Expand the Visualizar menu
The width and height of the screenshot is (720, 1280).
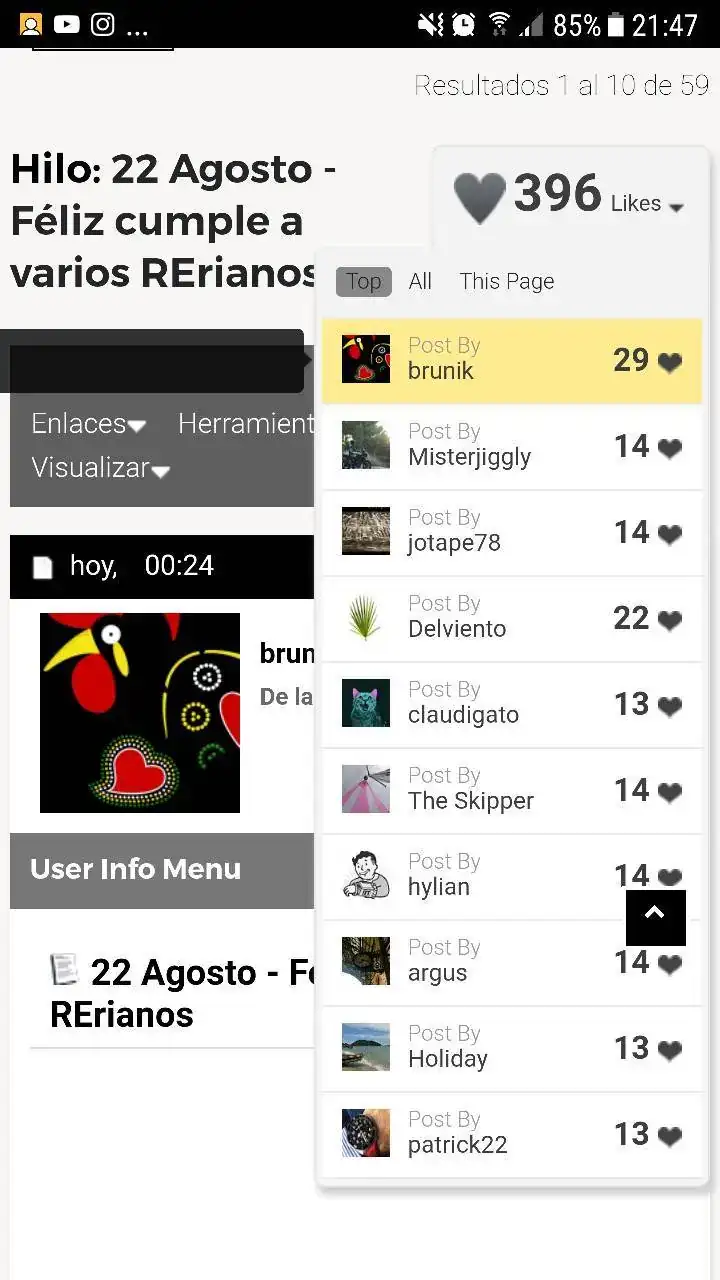100,468
